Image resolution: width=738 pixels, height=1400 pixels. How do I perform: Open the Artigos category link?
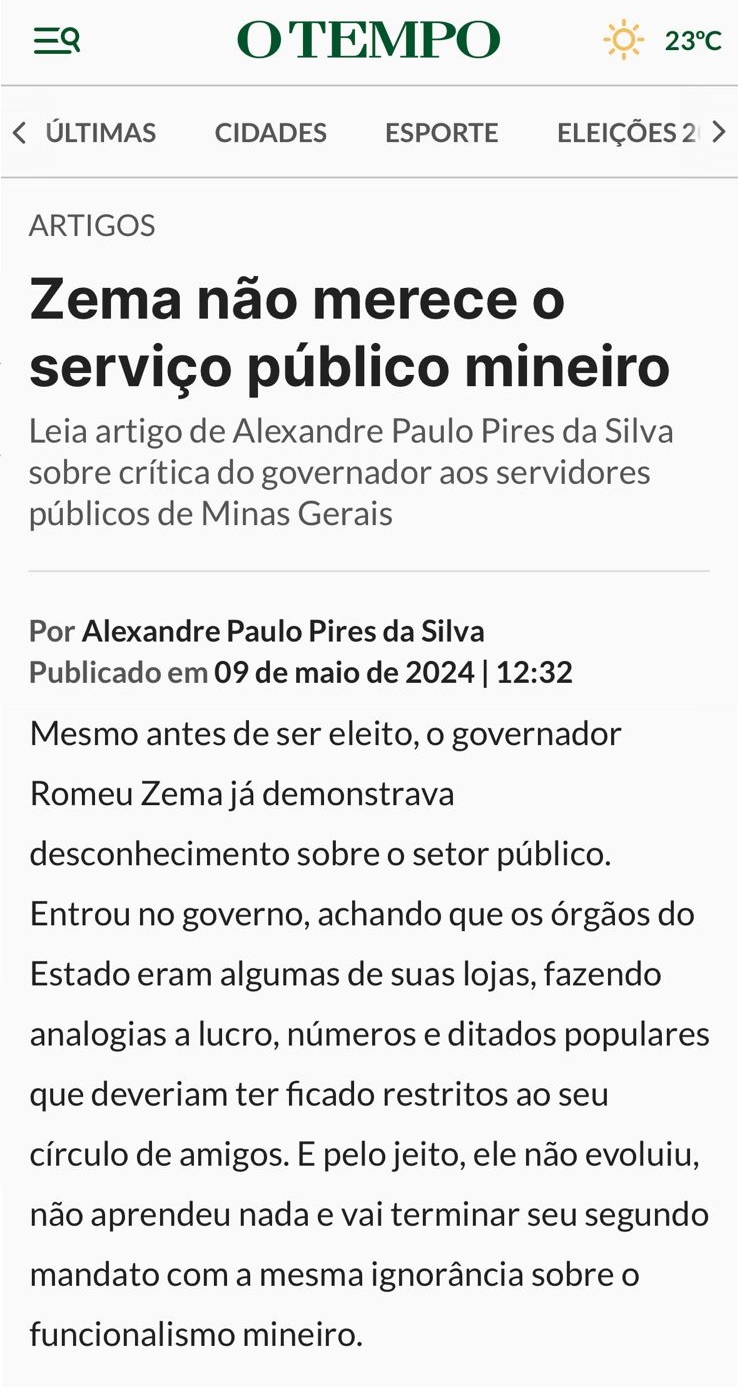[92, 226]
